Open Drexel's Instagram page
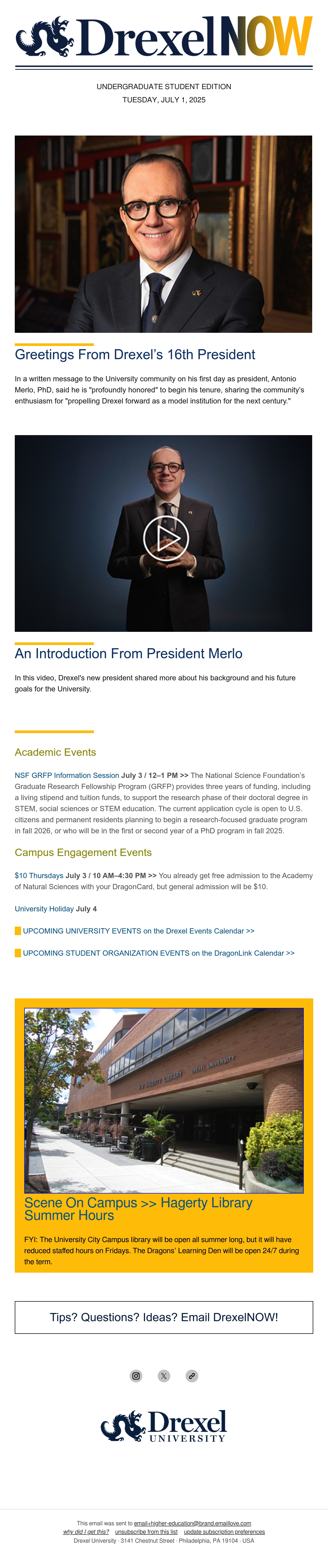 (x=136, y=1376)
